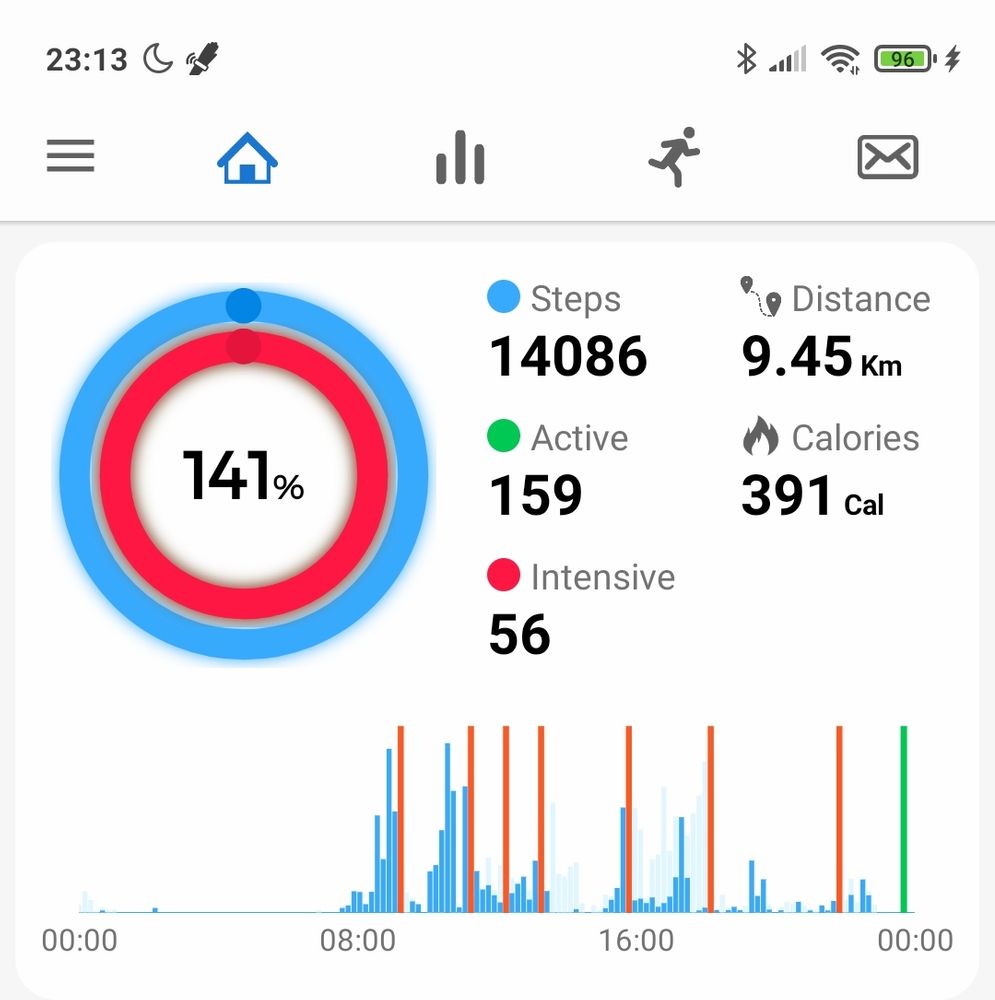Switch to the statistics bar chart tab
Screen dimensions: 995x1000
pyautogui.click(x=460, y=158)
